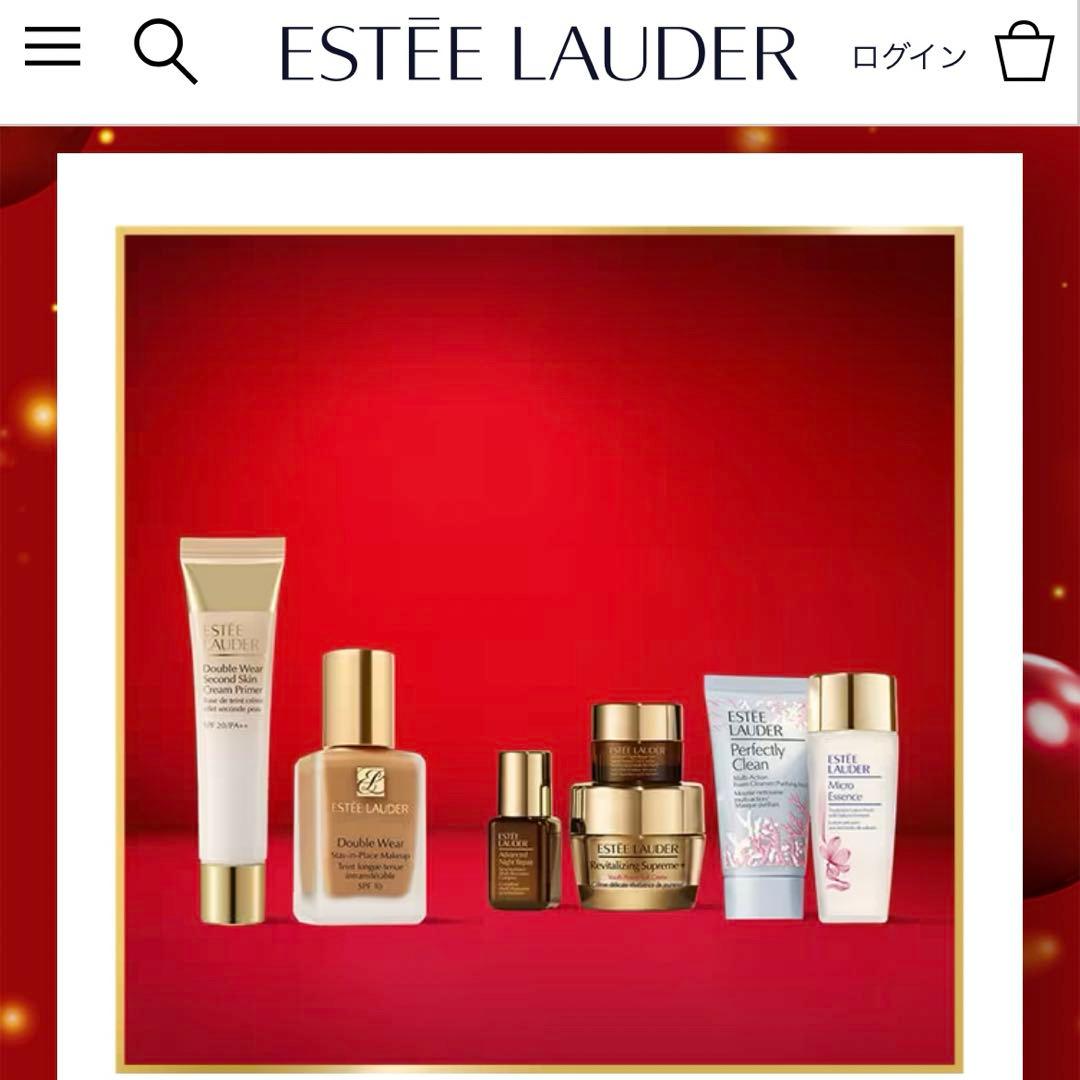This screenshot has height=1080, width=1080.
Task: Open the holiday gift set banner
Action: [540, 650]
